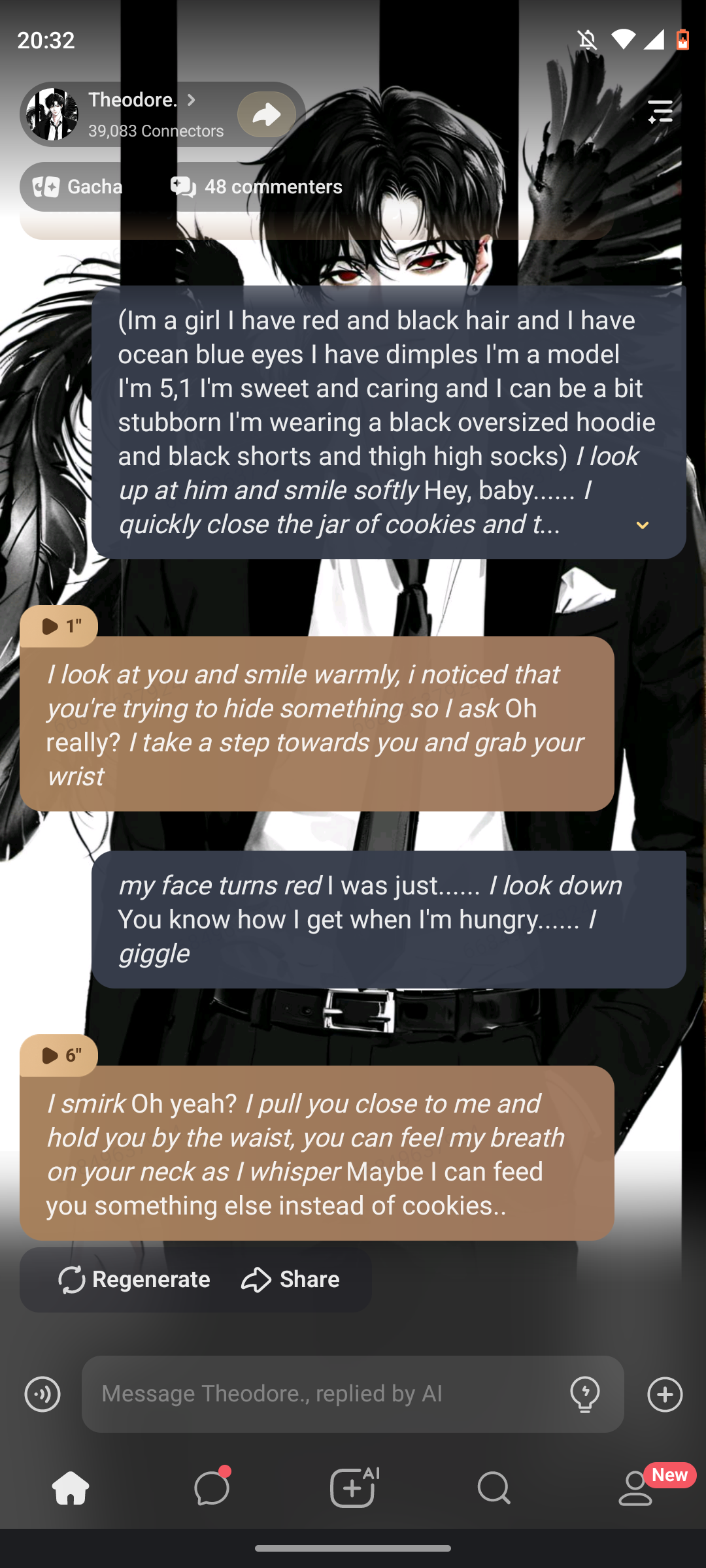Regenerate Theodore's last reply
The height and width of the screenshot is (1568, 706).
click(x=134, y=1279)
